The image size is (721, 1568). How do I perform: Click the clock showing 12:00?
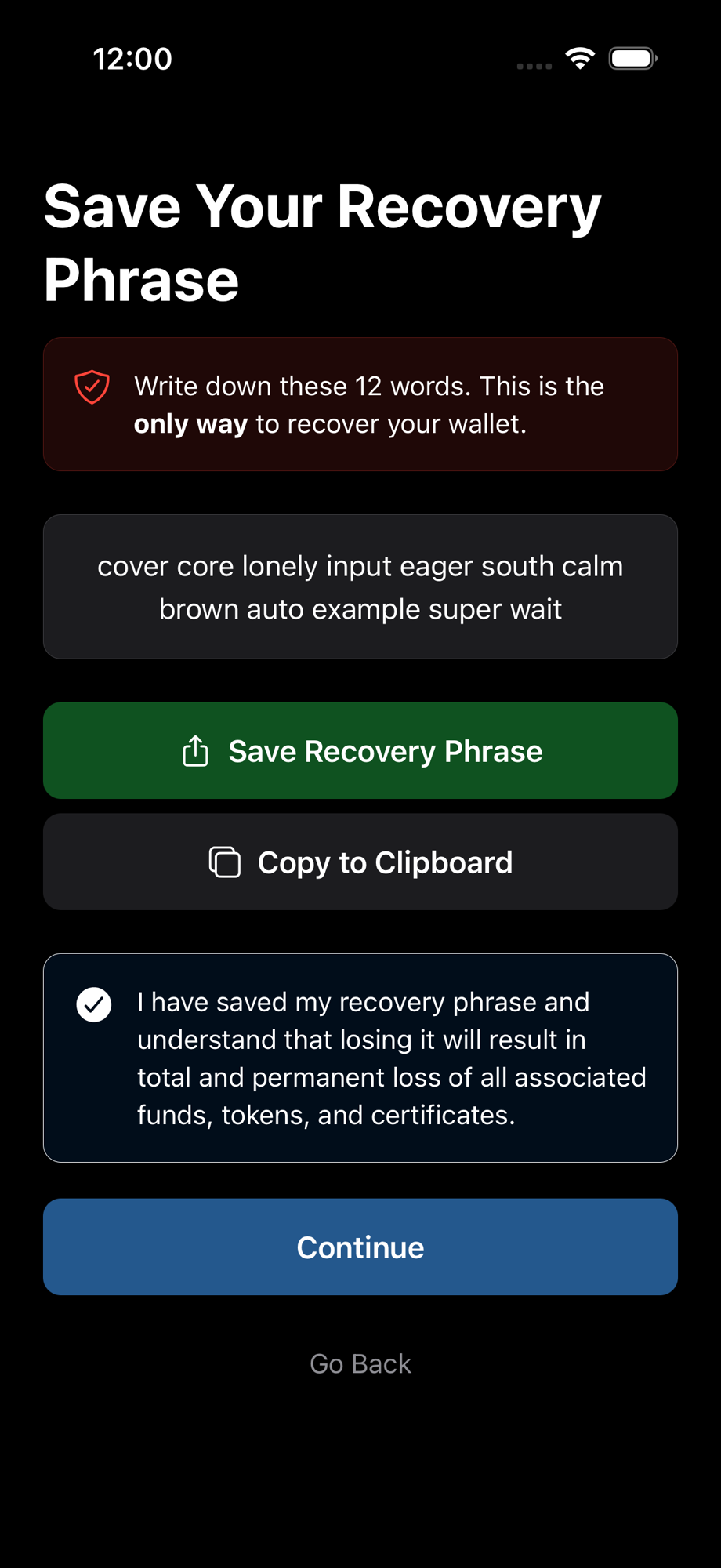[x=132, y=58]
